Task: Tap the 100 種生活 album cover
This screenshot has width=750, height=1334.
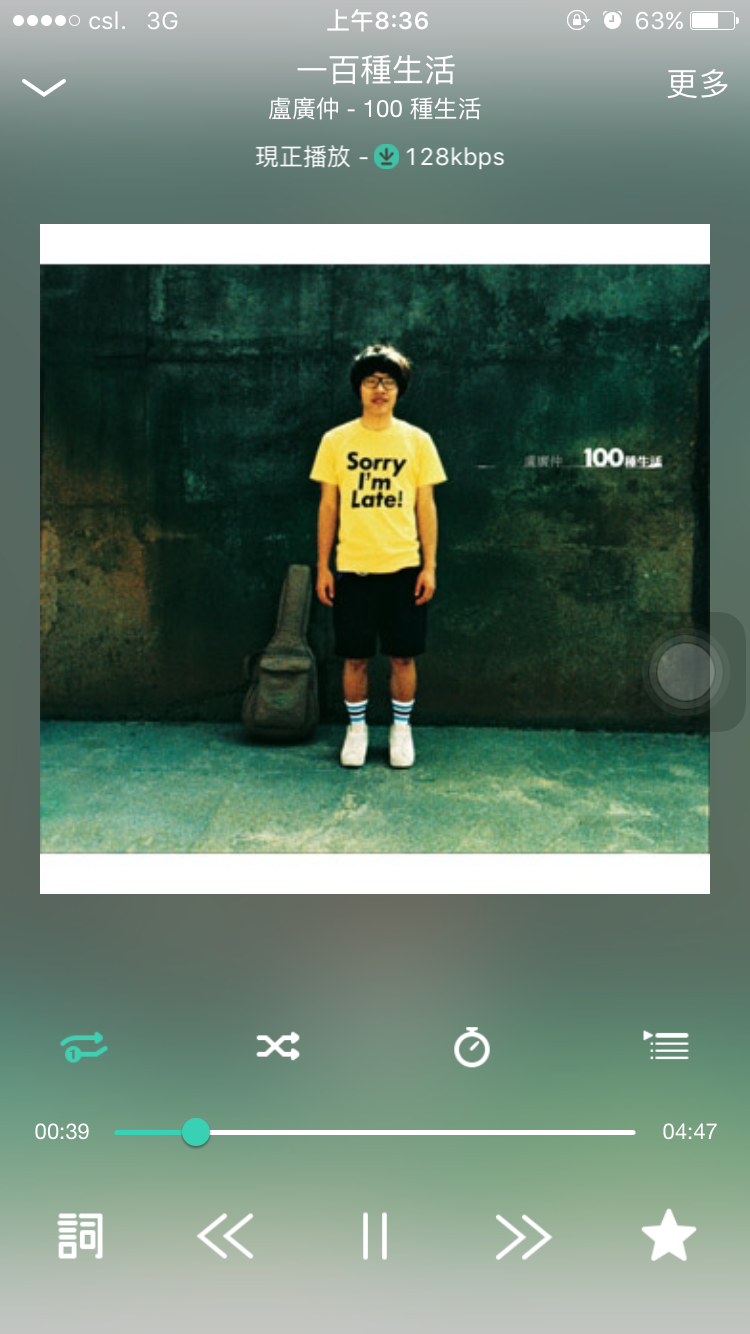Action: tap(375, 558)
